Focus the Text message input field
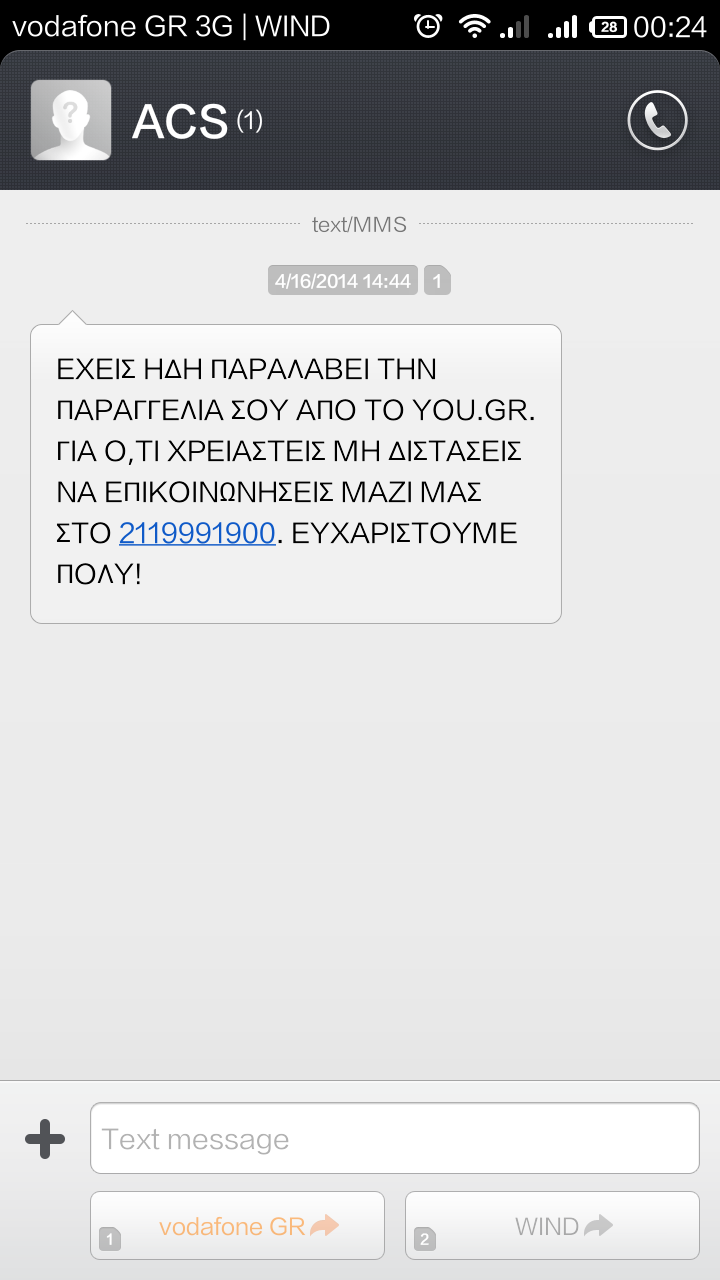 click(394, 1138)
